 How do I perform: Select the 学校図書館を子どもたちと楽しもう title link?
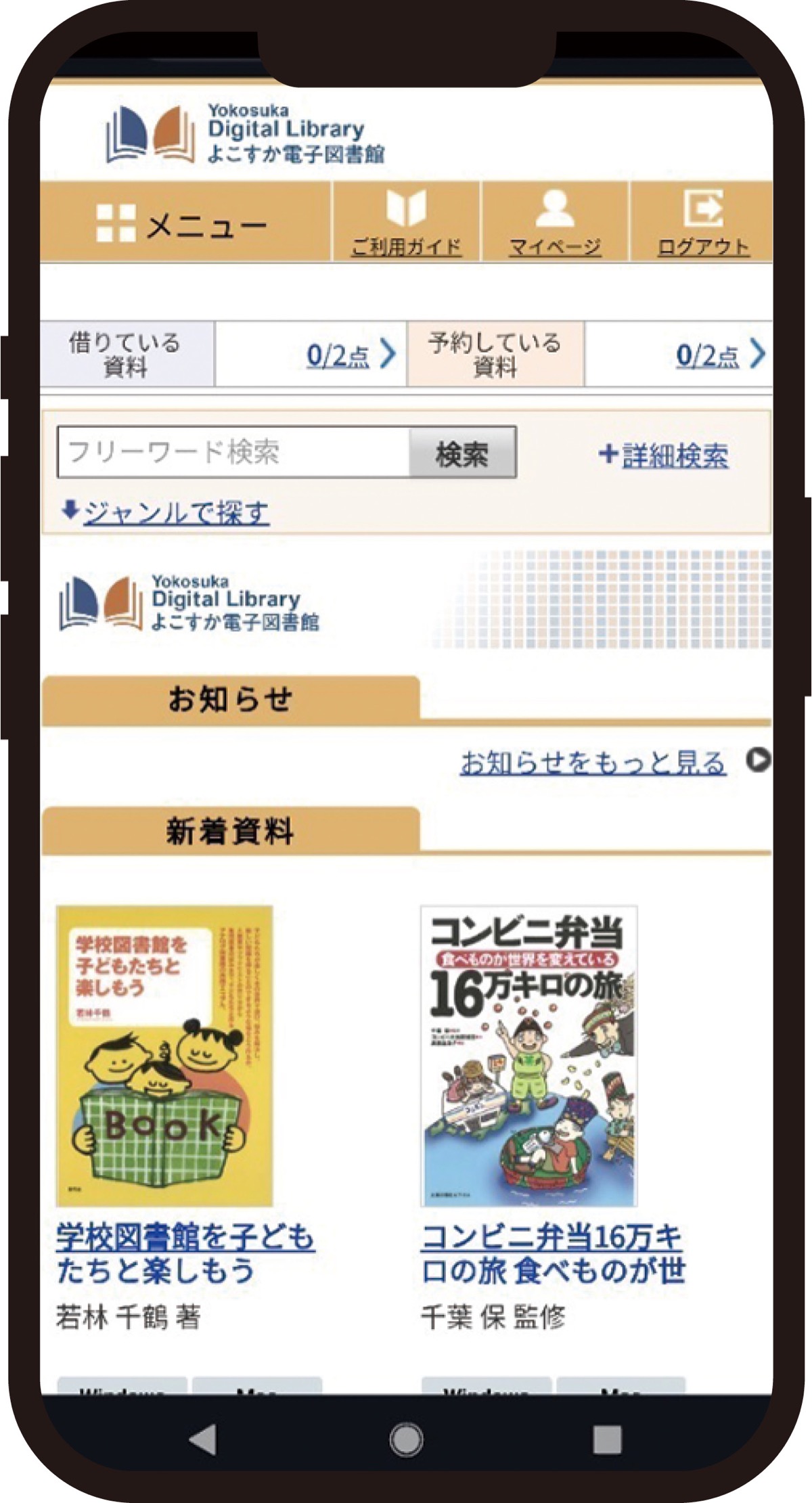(x=185, y=1253)
